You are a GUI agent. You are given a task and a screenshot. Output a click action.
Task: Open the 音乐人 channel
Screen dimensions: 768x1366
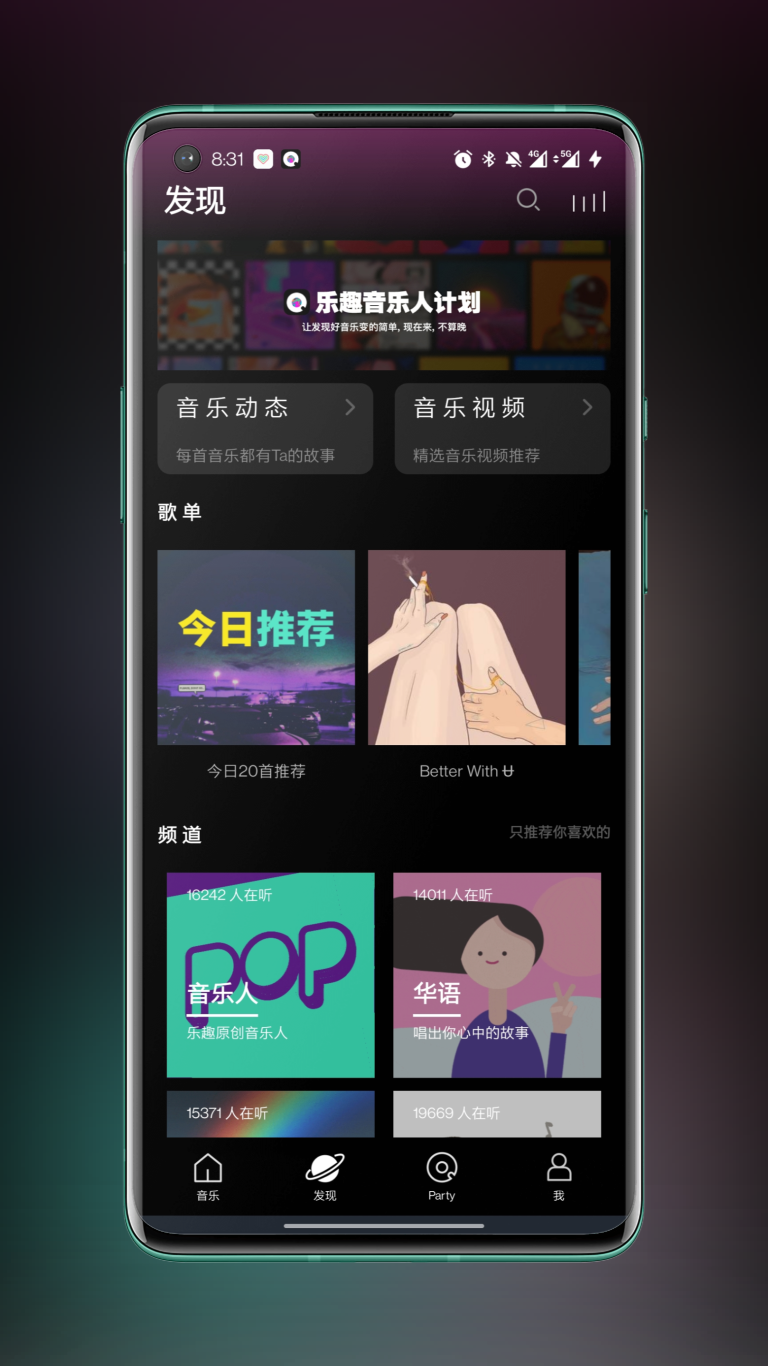tap(270, 975)
